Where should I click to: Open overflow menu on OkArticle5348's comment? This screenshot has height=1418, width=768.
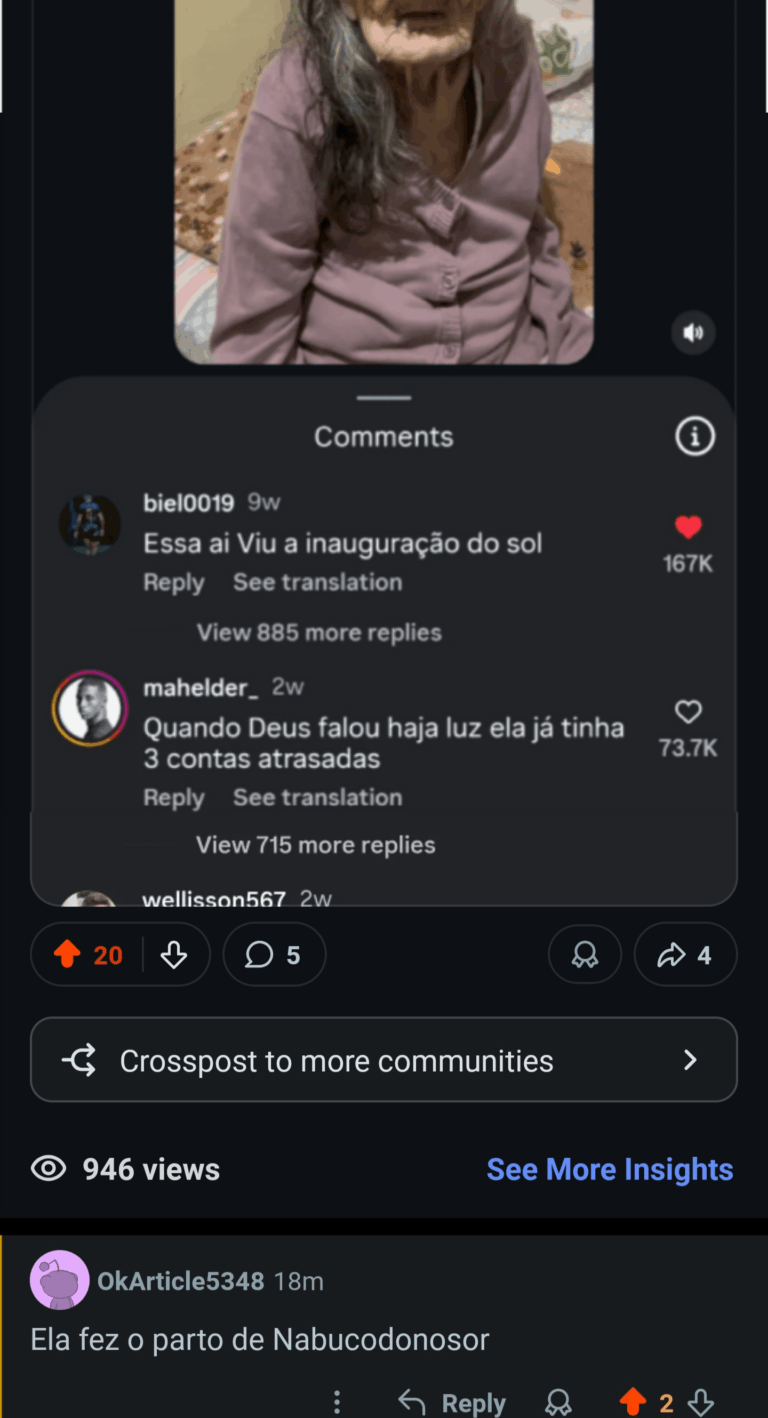pos(337,1402)
